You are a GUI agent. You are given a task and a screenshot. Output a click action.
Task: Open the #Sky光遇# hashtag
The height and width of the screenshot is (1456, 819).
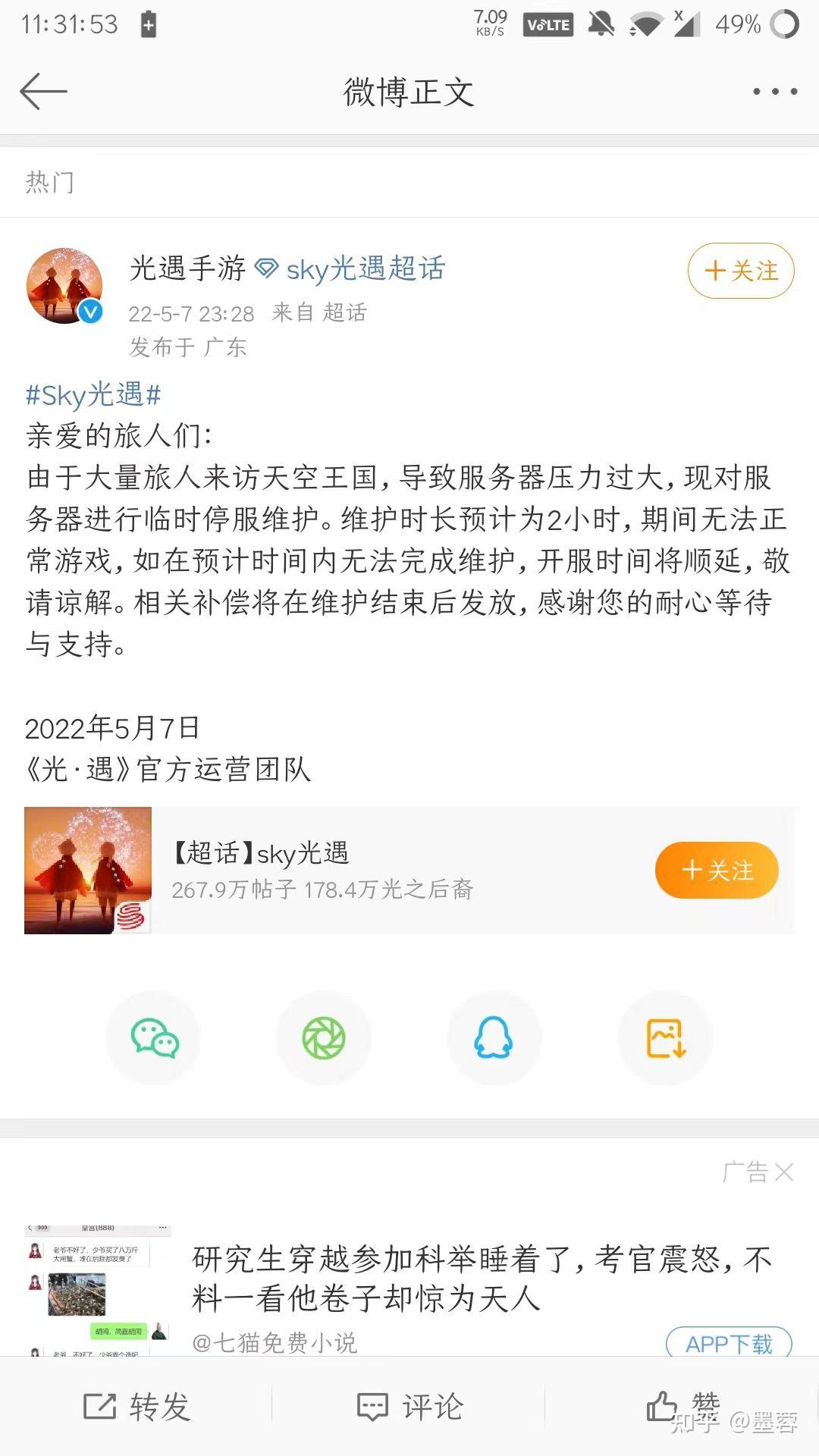click(93, 395)
